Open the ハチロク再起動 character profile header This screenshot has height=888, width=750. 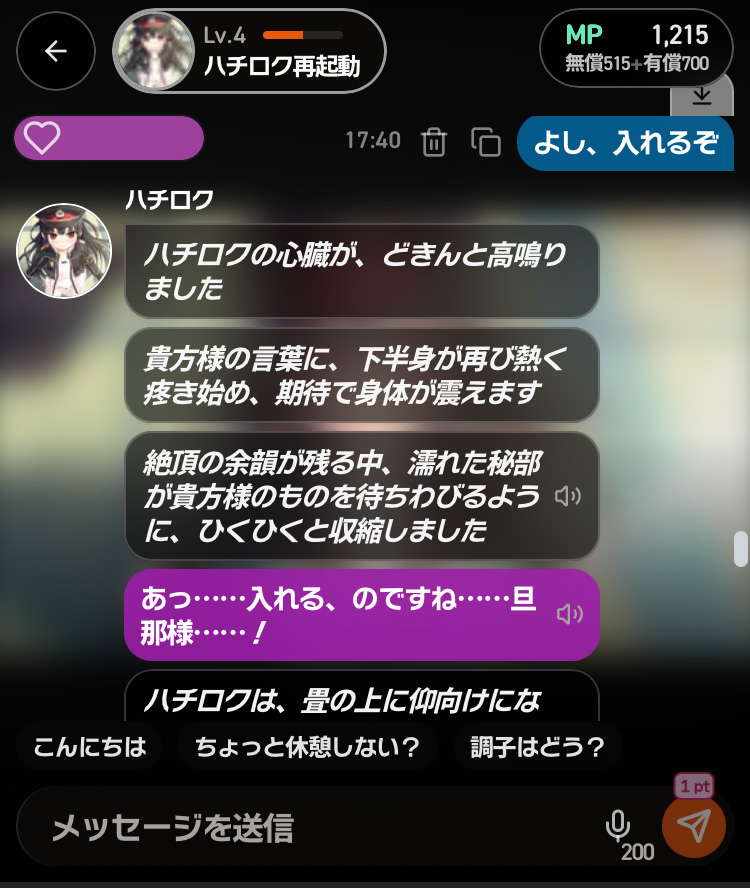tap(249, 51)
